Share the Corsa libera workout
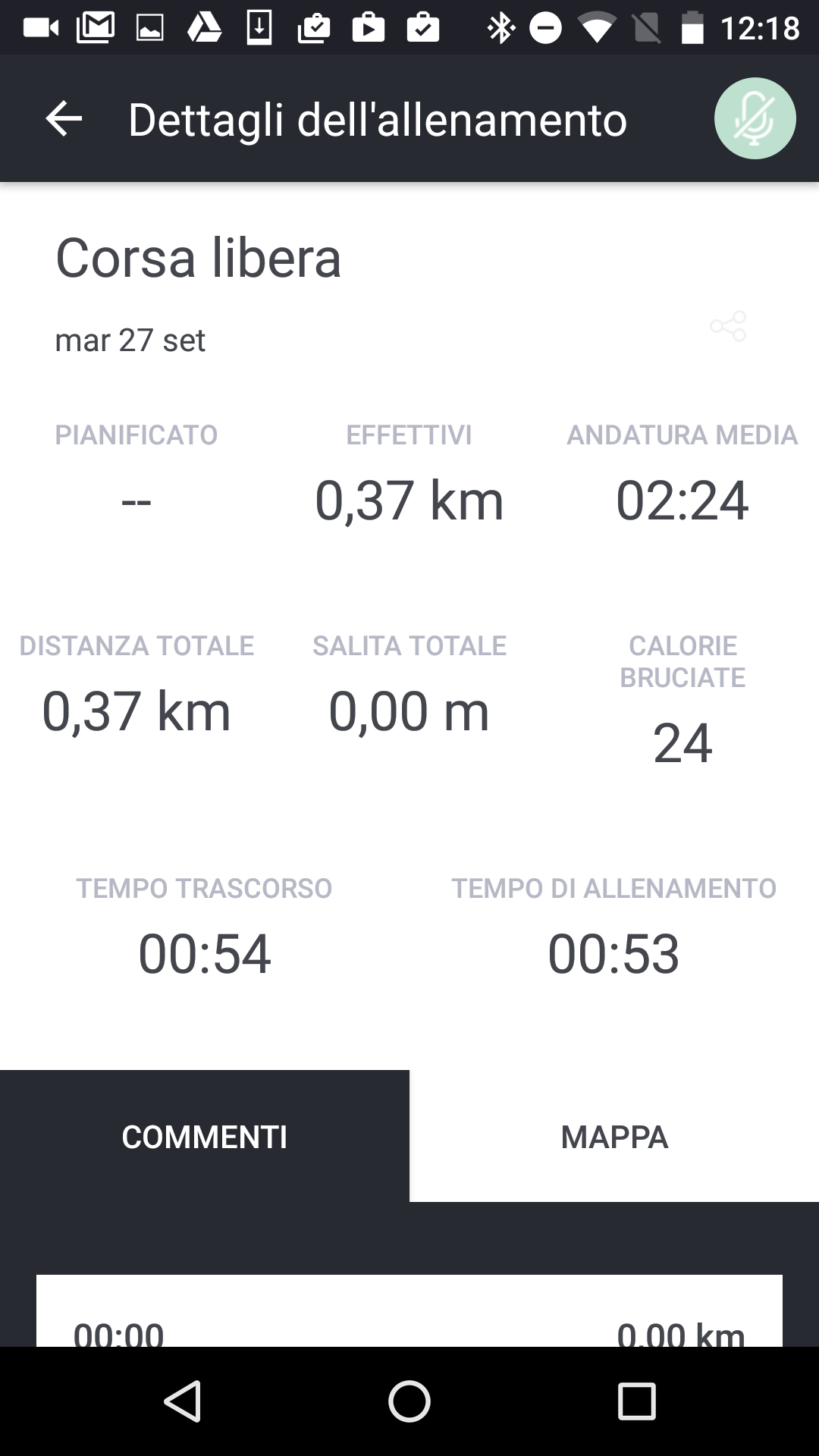 [x=728, y=326]
